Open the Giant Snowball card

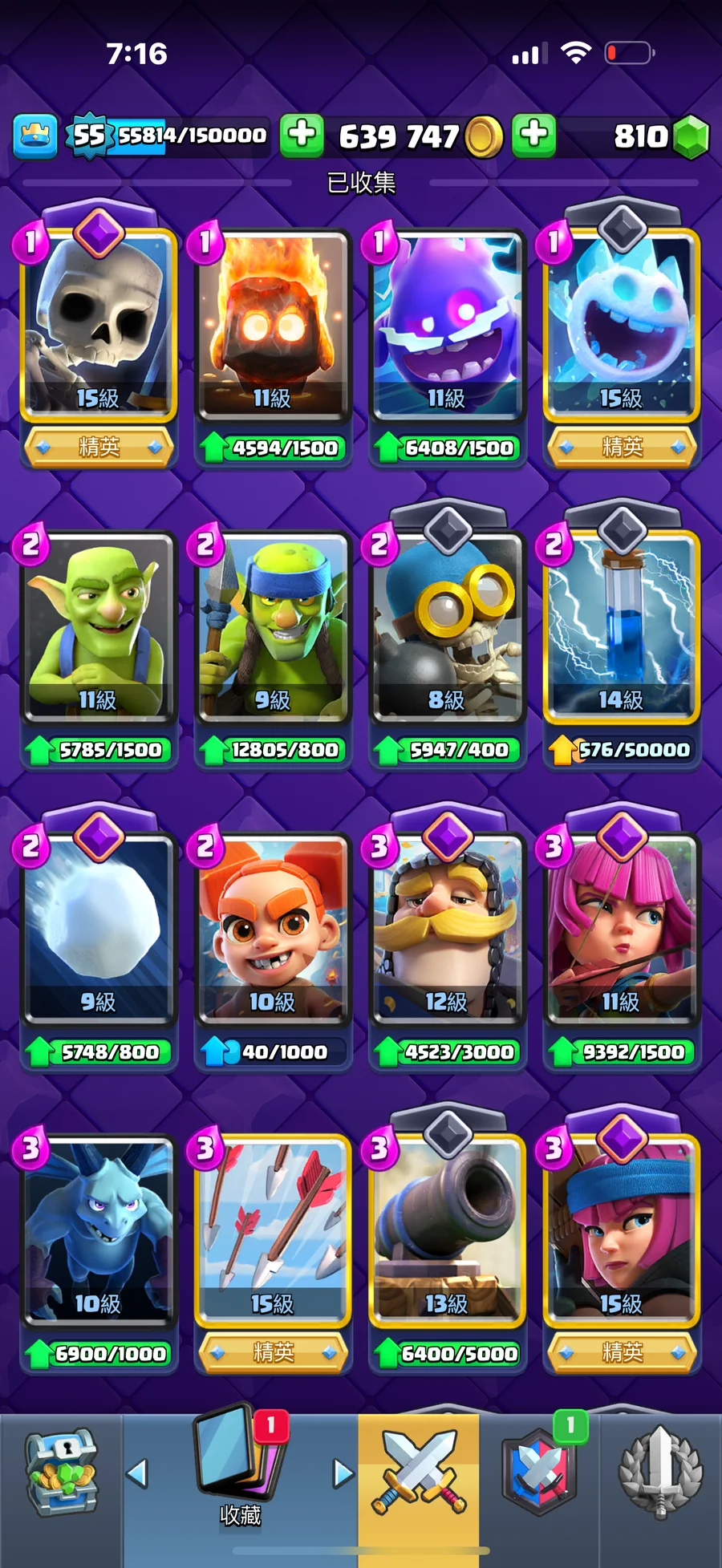coord(98,930)
